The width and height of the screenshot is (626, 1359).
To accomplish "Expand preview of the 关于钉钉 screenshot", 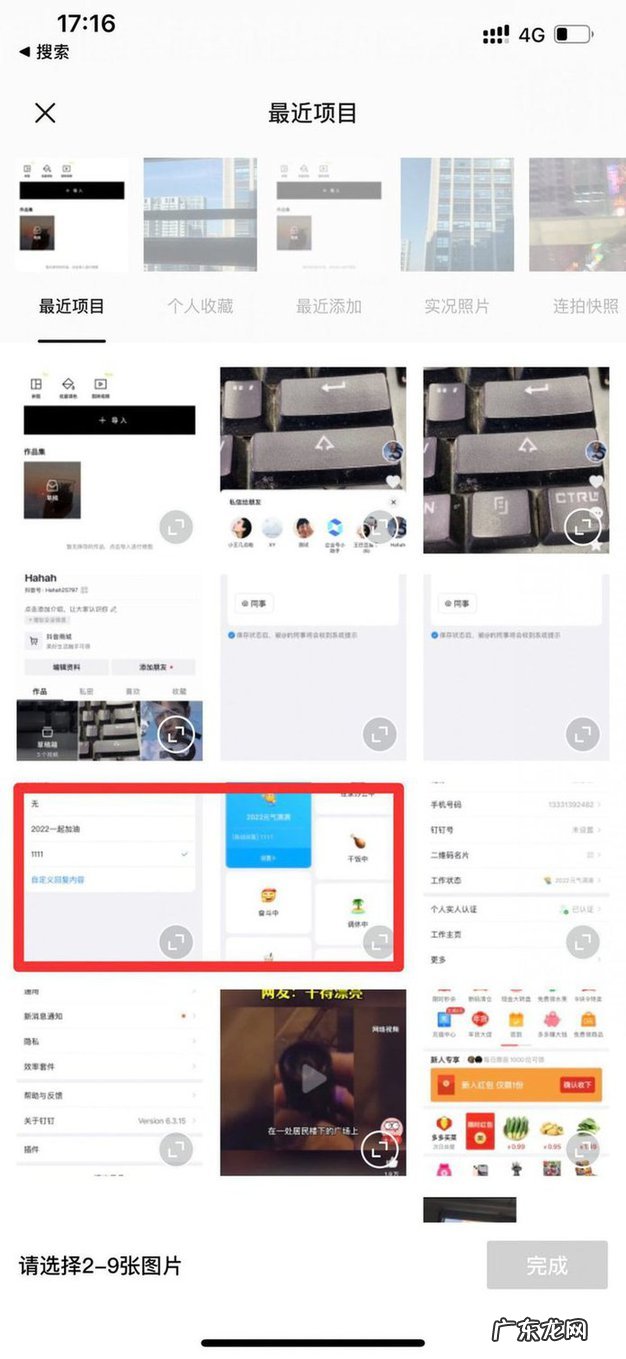I will point(176,1149).
